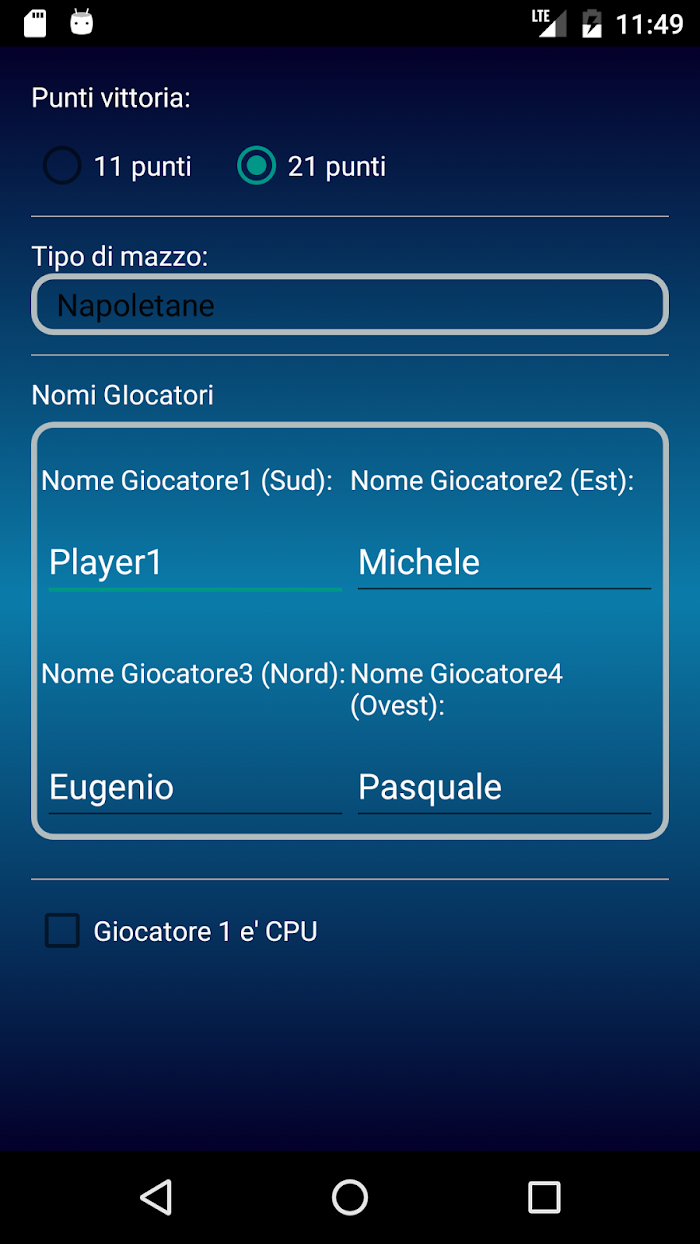
Task: Edit the Eugenio name field
Action: point(195,787)
